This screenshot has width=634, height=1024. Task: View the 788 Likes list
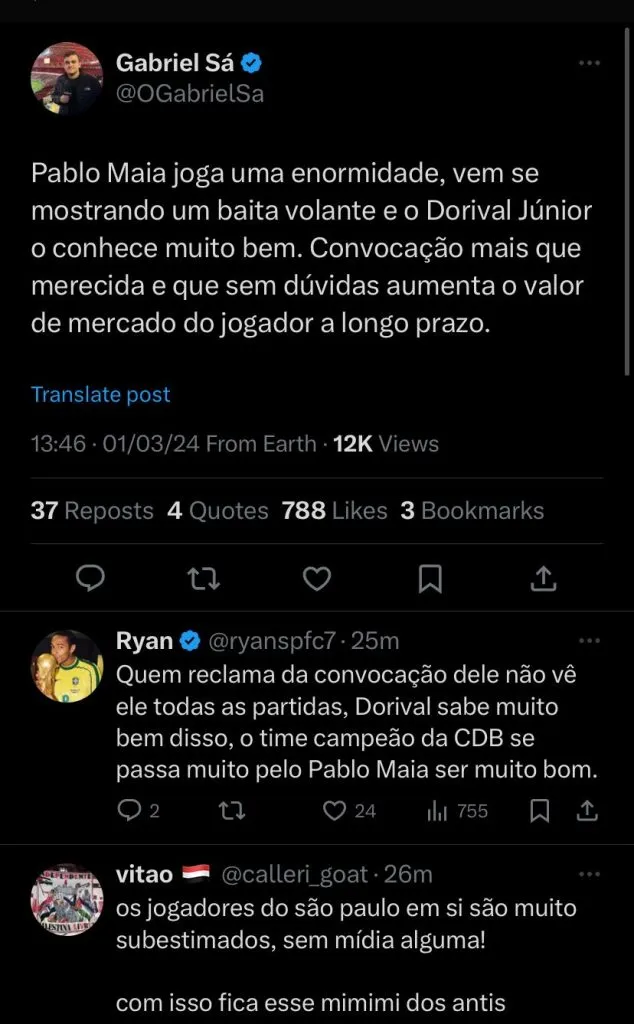pyautogui.click(x=334, y=510)
